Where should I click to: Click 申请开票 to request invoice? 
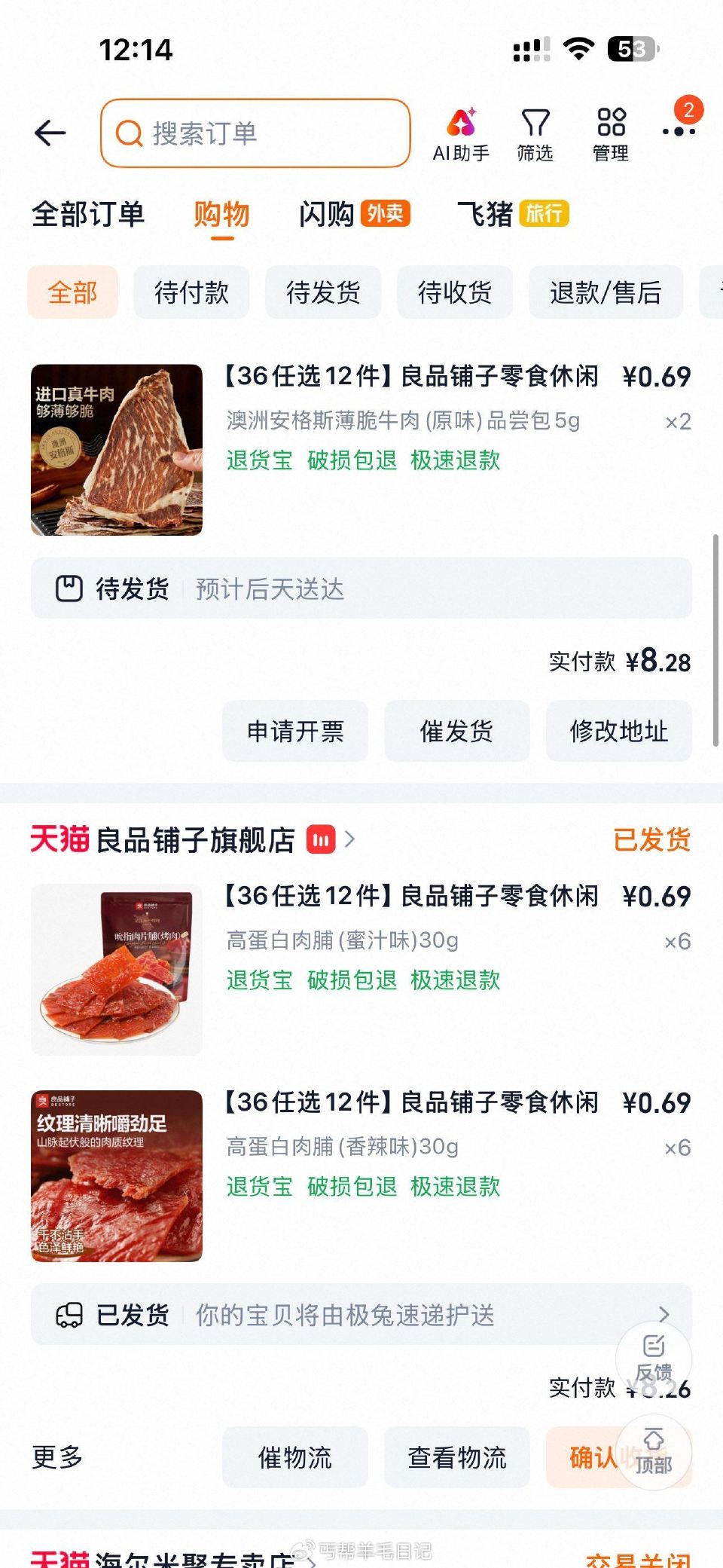pos(295,731)
